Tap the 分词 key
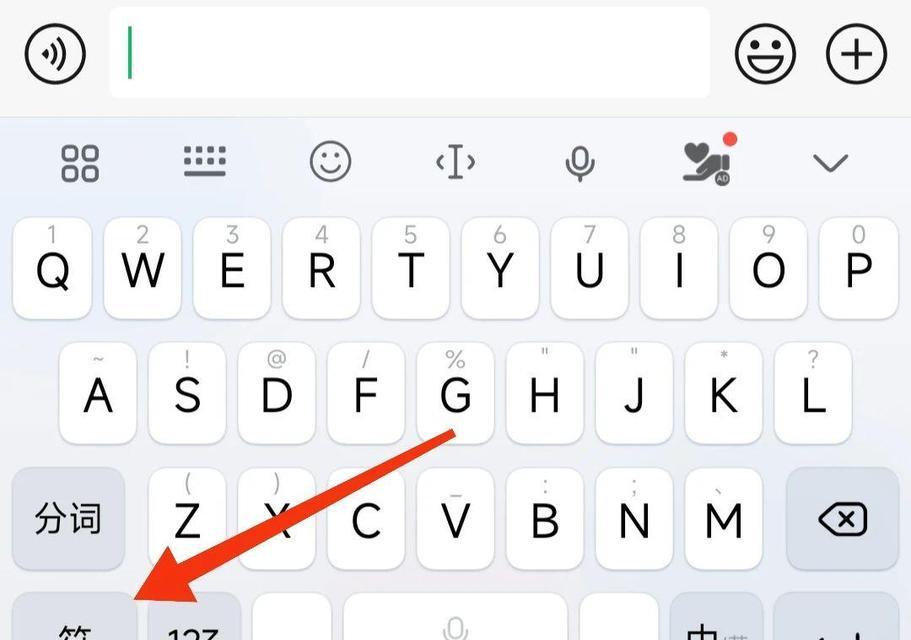This screenshot has height=640, width=911. pyautogui.click(x=68, y=520)
